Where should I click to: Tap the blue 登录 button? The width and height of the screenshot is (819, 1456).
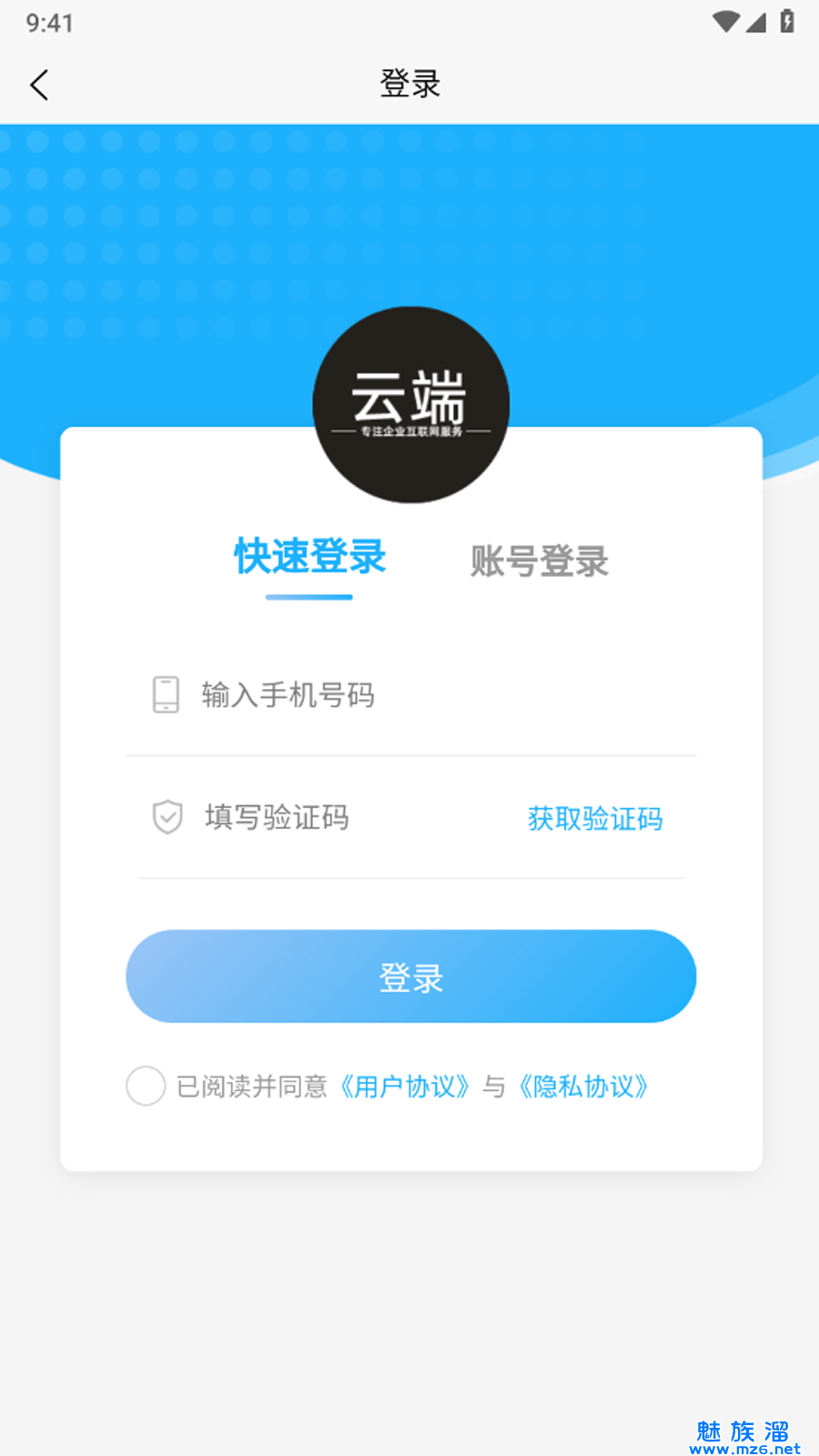click(410, 976)
